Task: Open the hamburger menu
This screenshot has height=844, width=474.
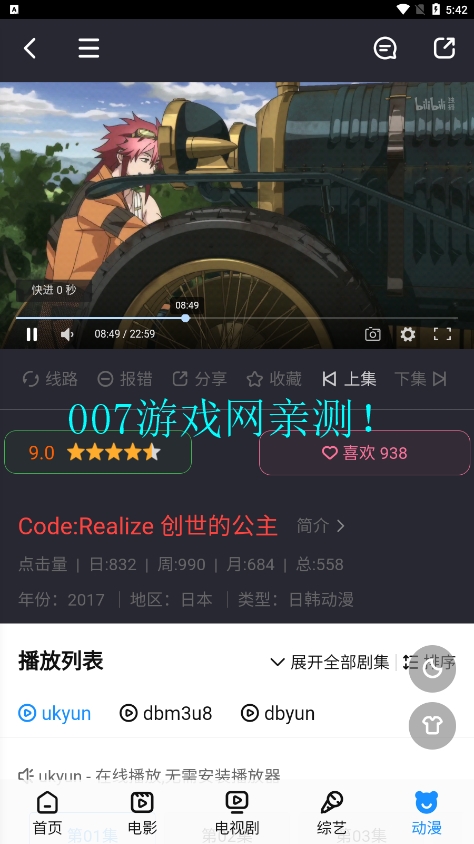Action: 89,48
